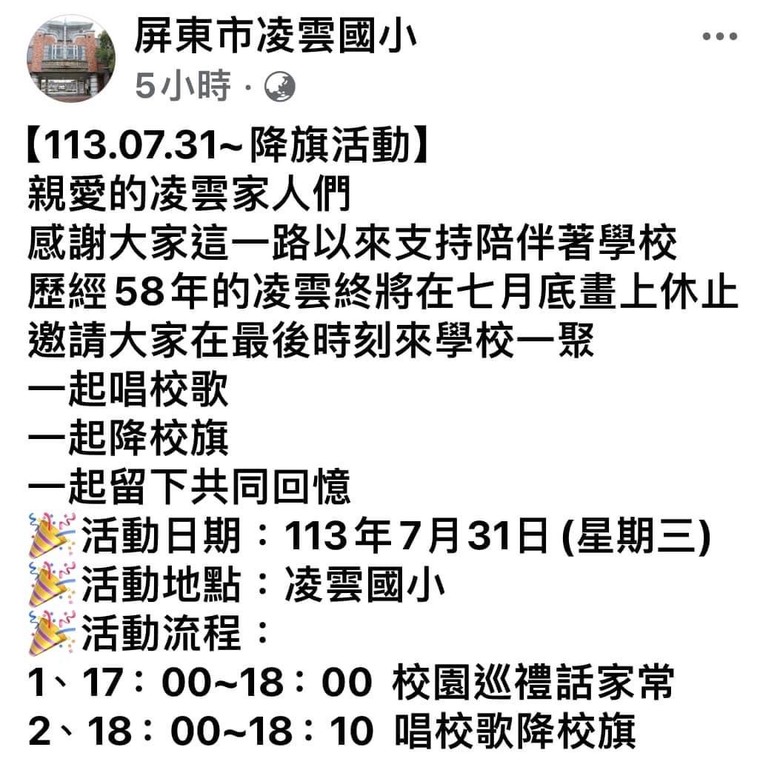Open the post's three-dot overflow menu
This screenshot has width=780, height=767.
click(x=718, y=38)
